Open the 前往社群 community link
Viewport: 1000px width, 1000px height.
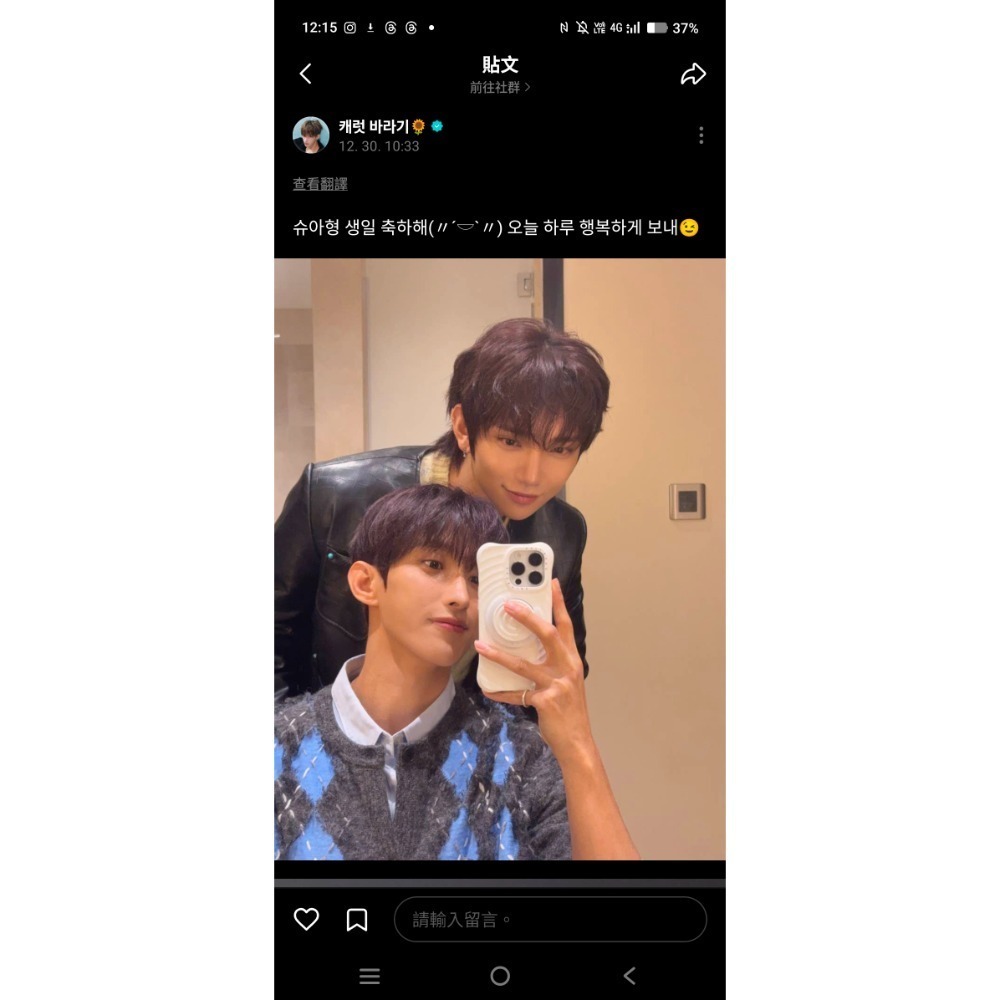(500, 87)
